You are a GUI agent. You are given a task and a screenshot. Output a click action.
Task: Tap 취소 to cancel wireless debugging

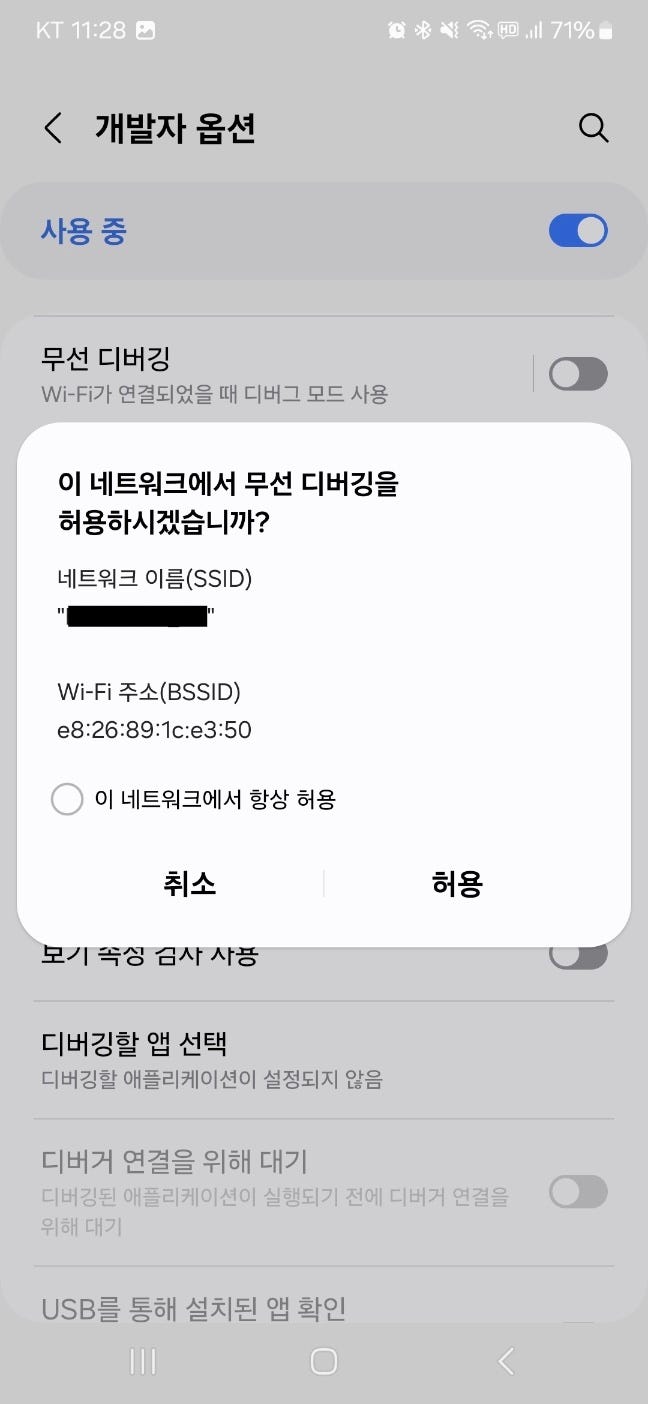pyautogui.click(x=189, y=884)
